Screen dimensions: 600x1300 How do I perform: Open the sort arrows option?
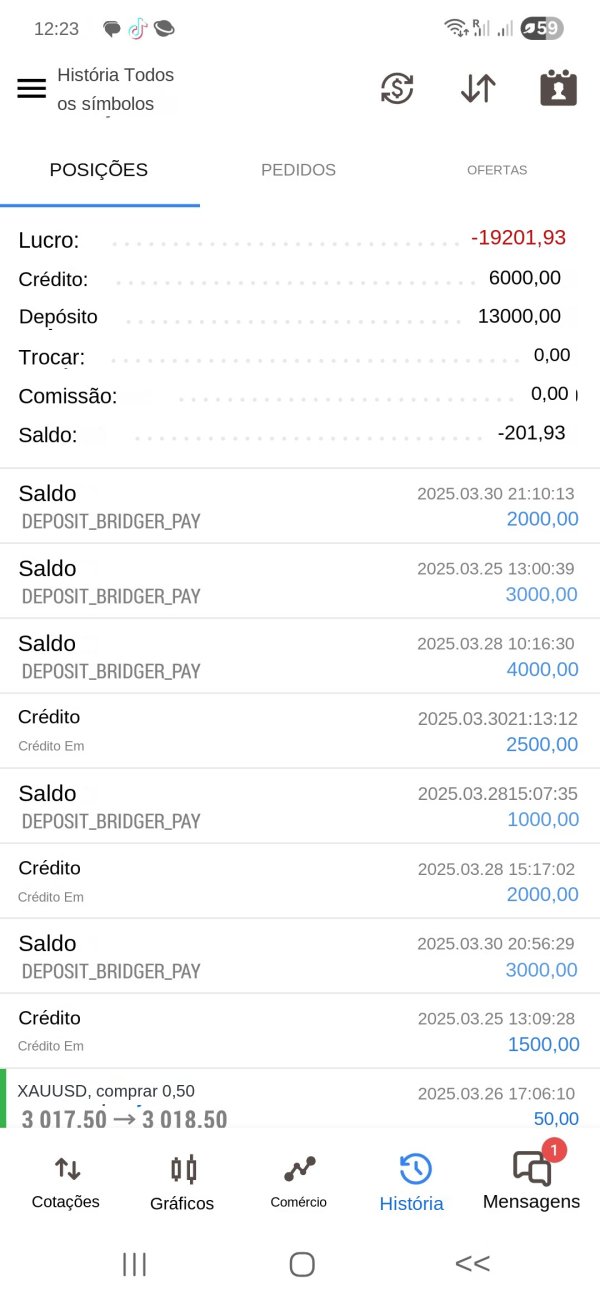pyautogui.click(x=478, y=88)
